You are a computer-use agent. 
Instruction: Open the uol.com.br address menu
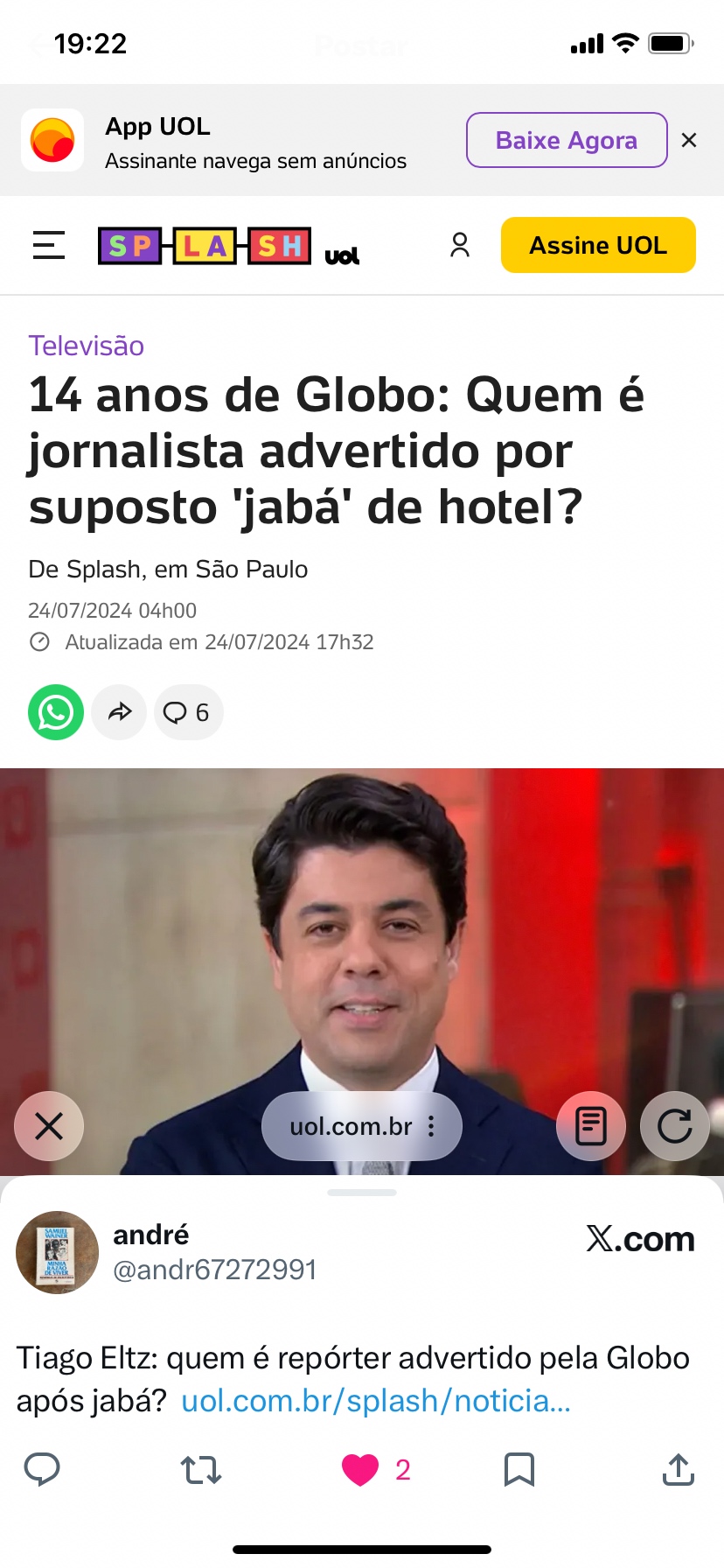tap(362, 1126)
